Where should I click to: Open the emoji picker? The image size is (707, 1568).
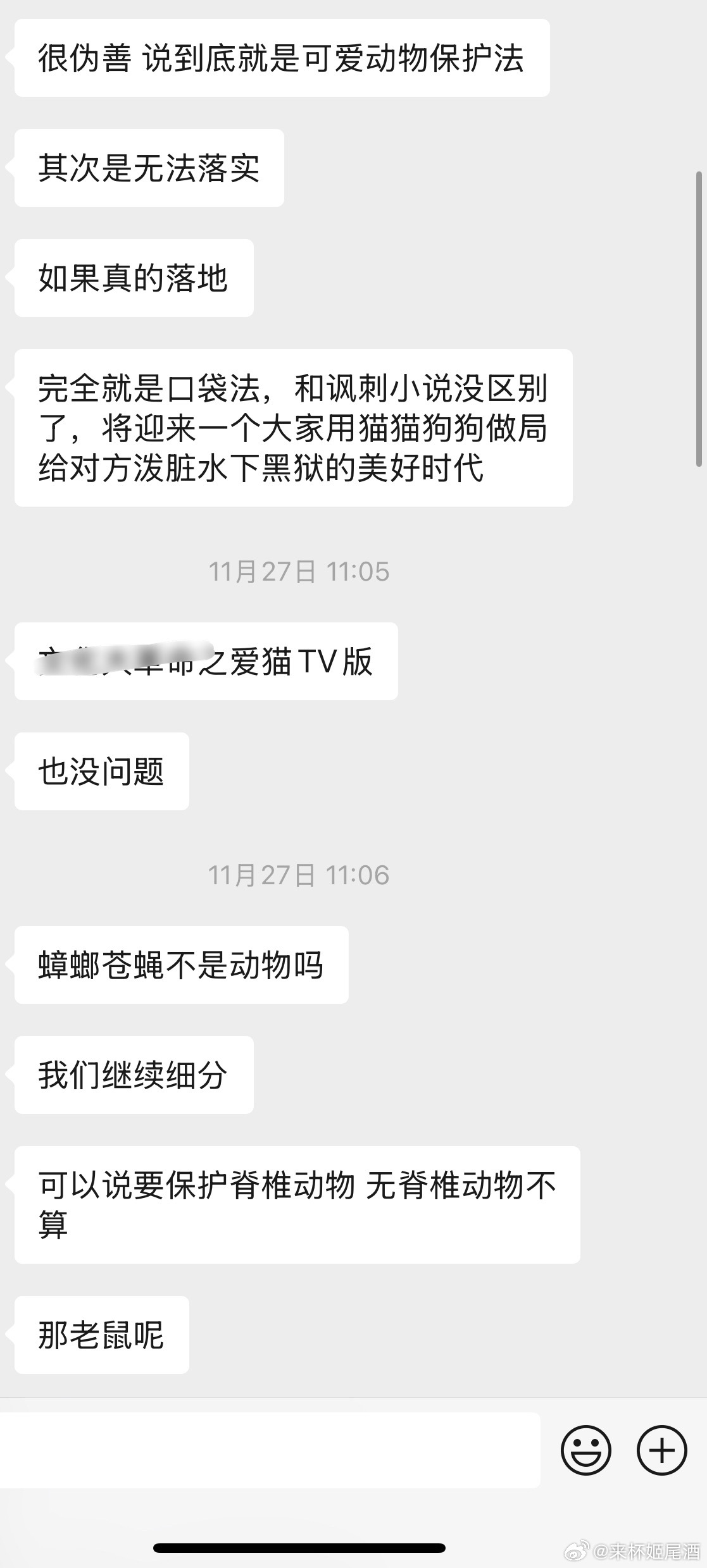(586, 1450)
